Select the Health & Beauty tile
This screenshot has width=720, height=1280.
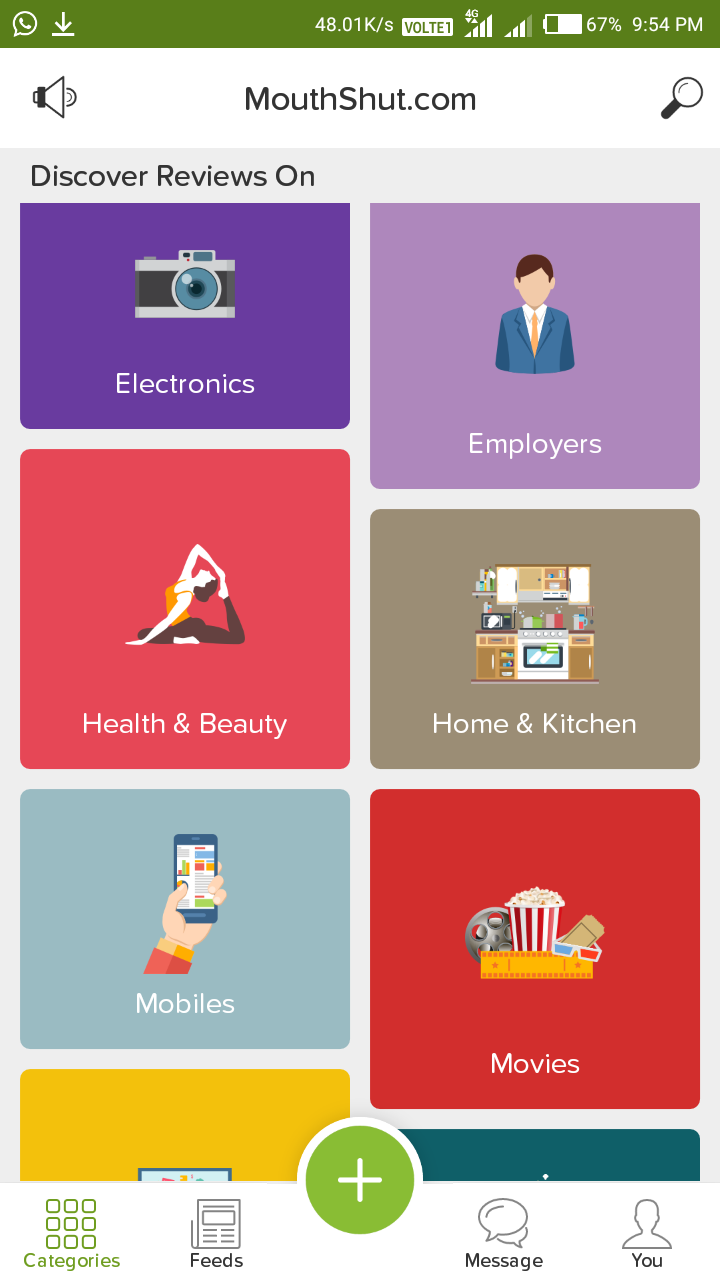coord(185,609)
